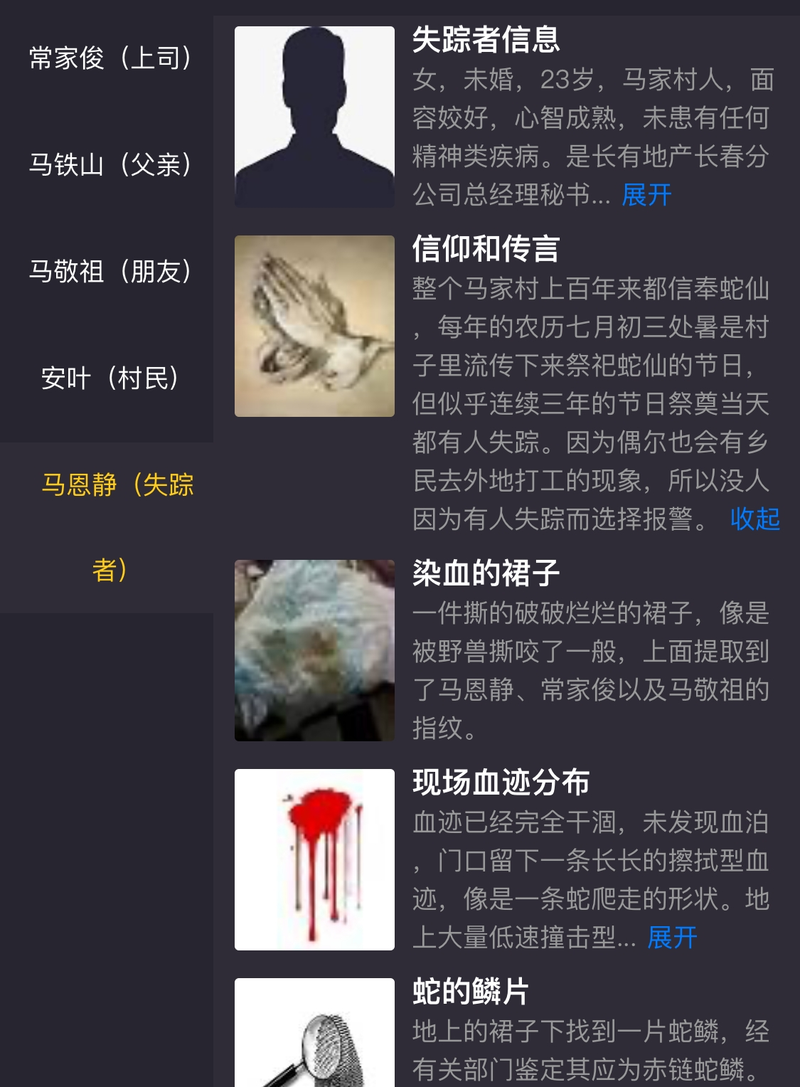The width and height of the screenshot is (800, 1087).
Task: Select the 马铁山（父亲）tab
Action: pyautogui.click(x=110, y=165)
